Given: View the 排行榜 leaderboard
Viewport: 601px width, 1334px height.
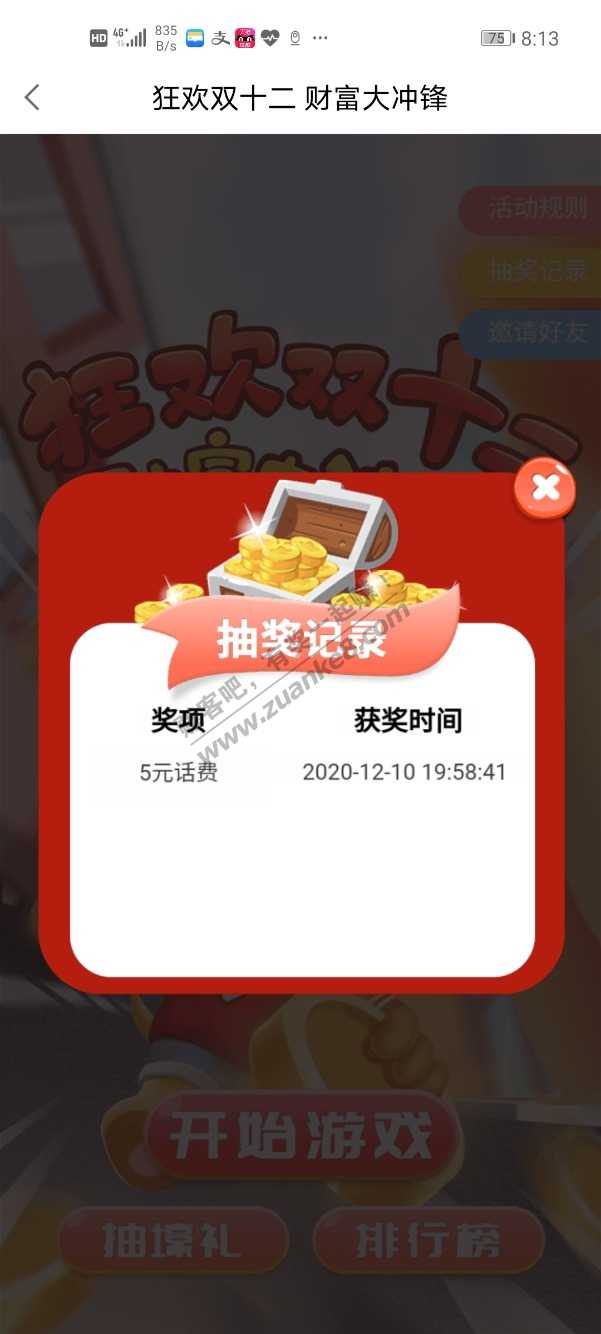Looking at the screenshot, I should coord(428,1241).
